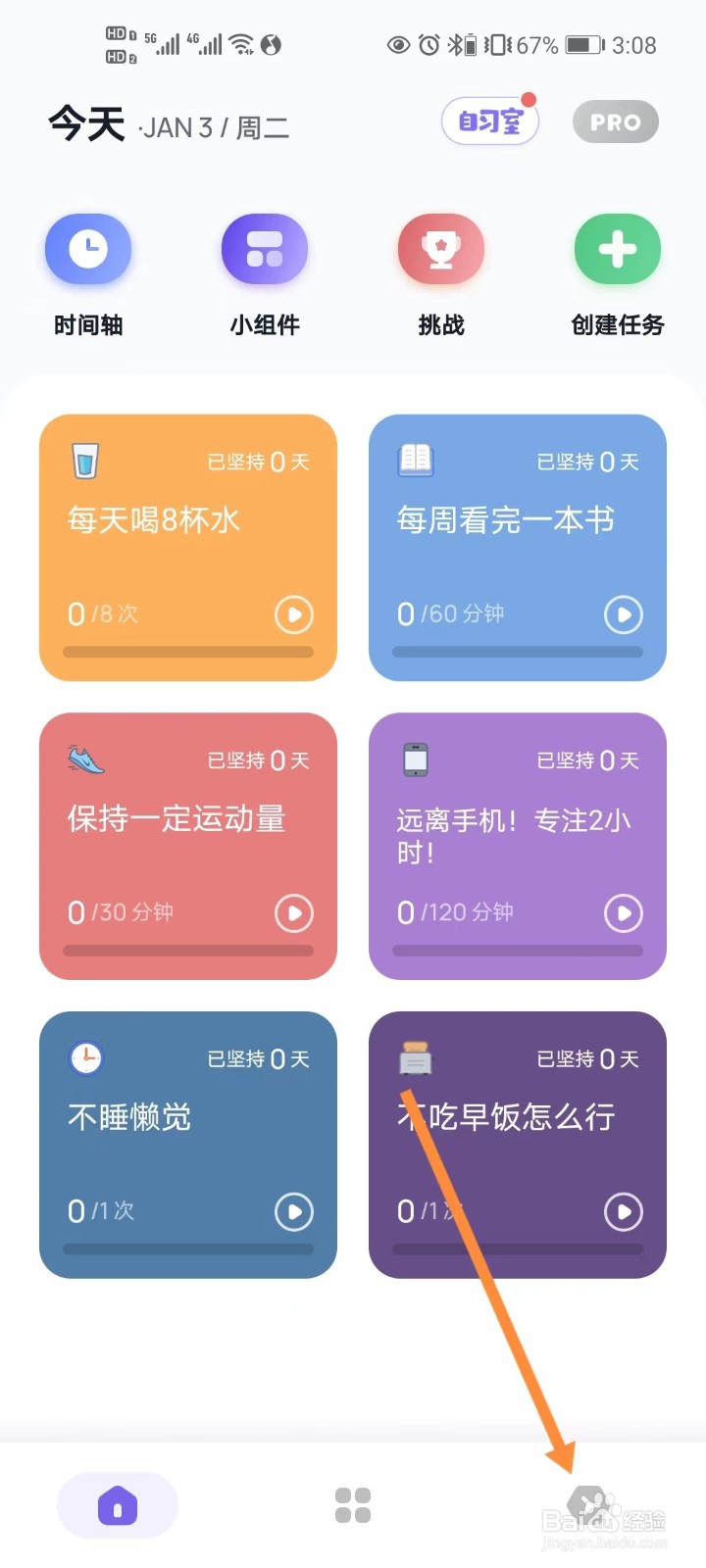706x1568 pixels.
Task: Start the 每周看完一本书 timer
Action: (x=624, y=615)
